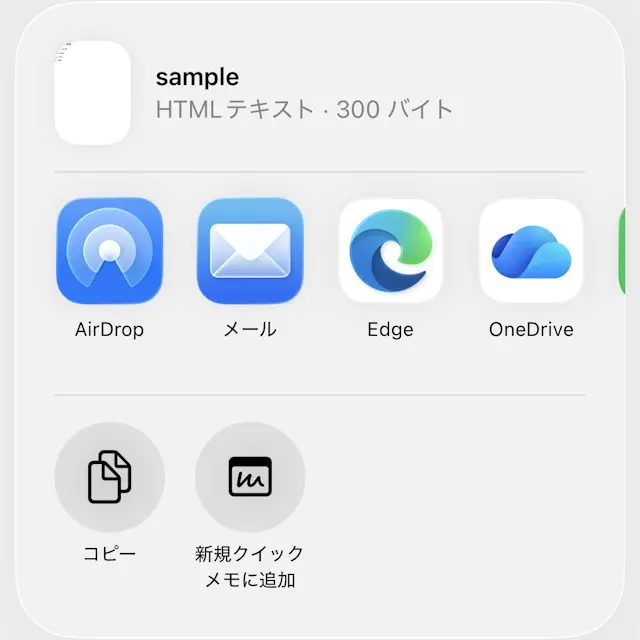640x640 pixels.
Task: Tap the コピー button
Action: pos(109,477)
